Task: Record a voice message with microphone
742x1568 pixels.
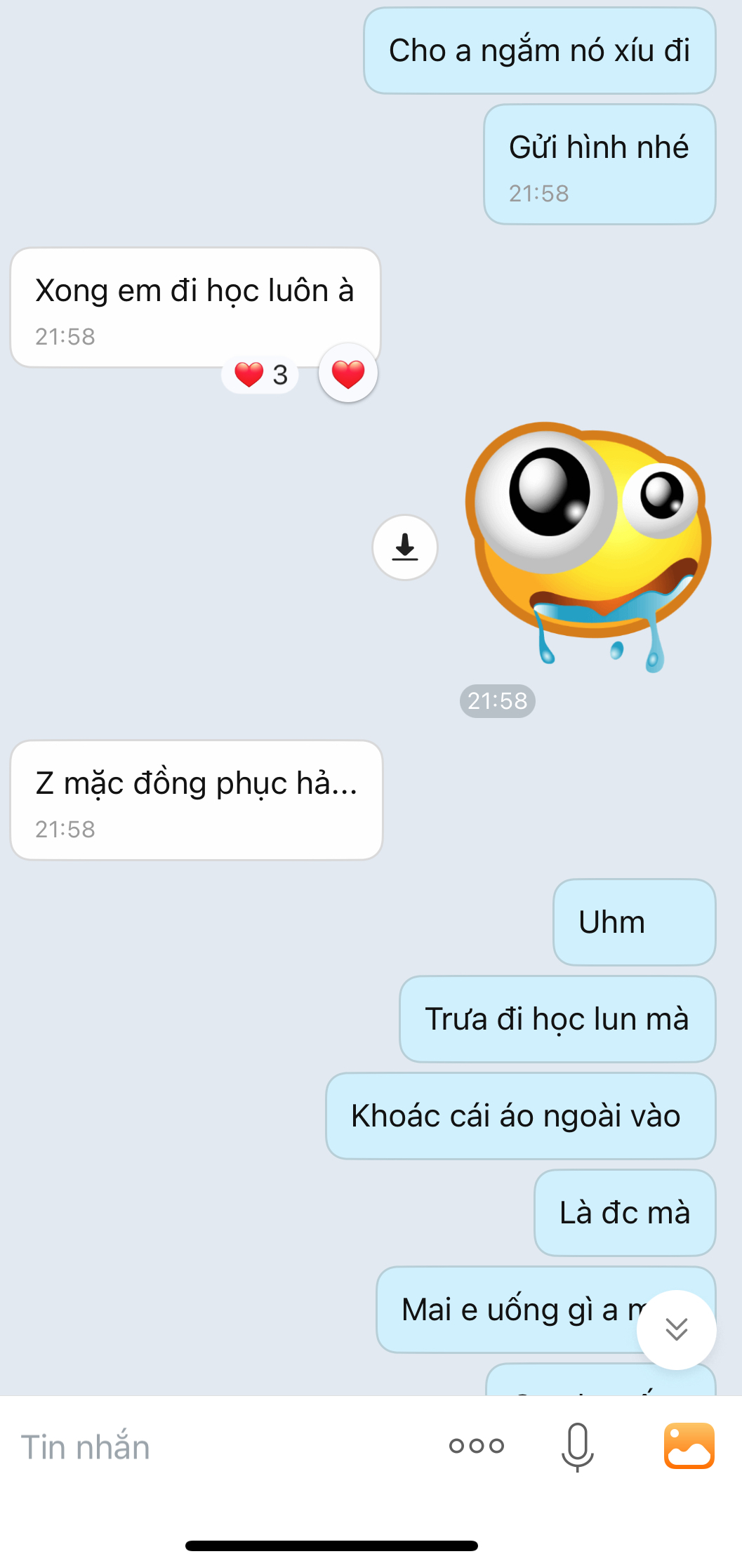Action: coord(577,1447)
